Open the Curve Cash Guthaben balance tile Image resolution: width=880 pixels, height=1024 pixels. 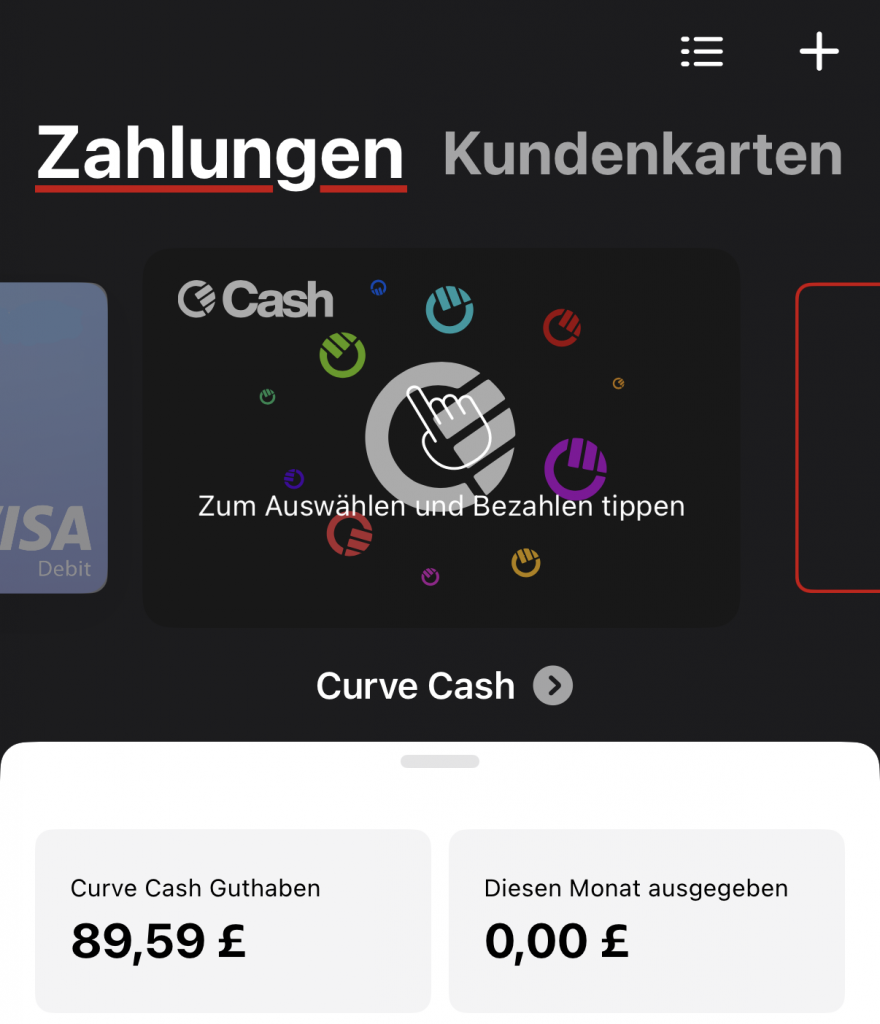[232, 920]
